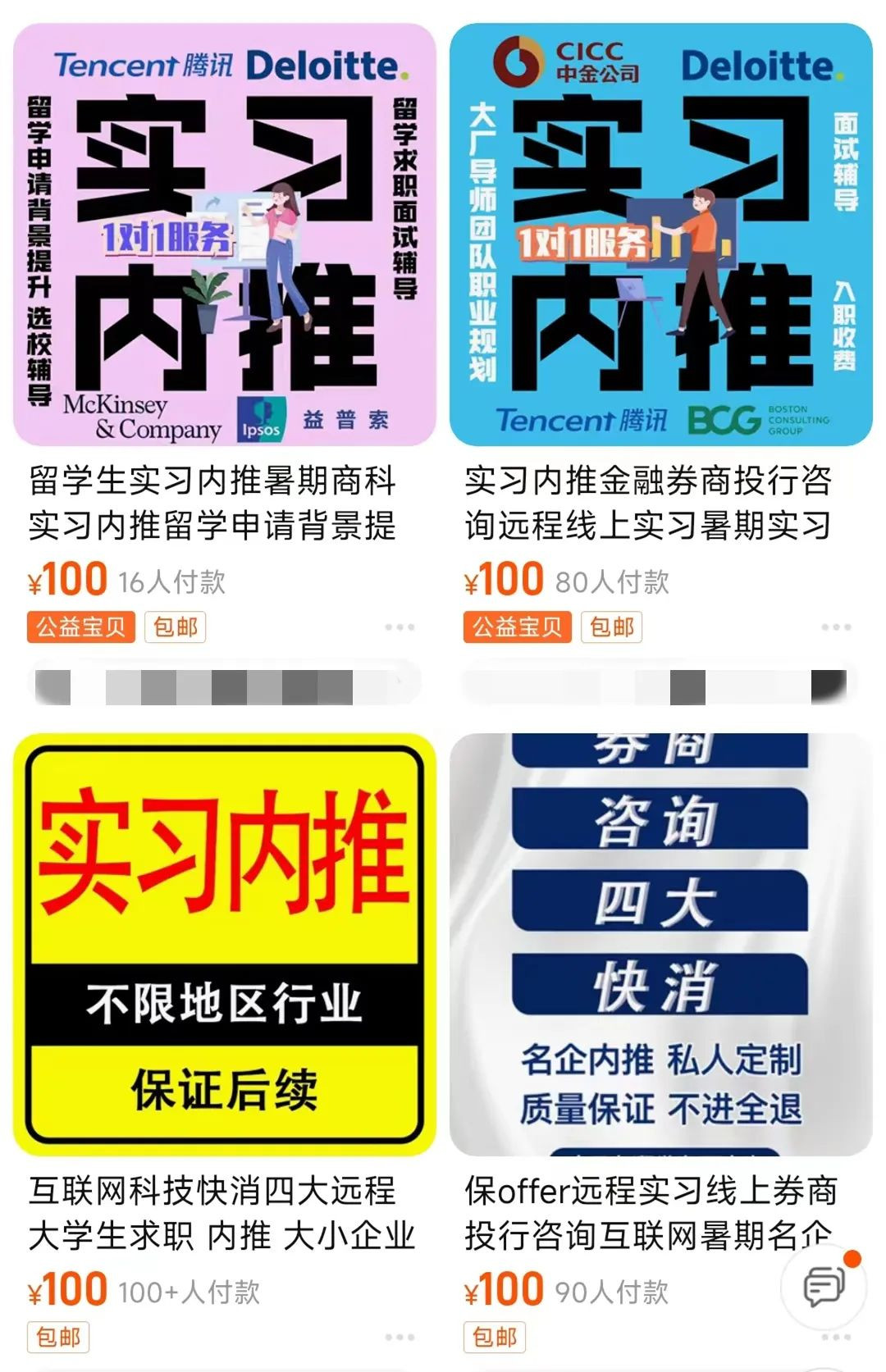
Task: Open the 保offer远程实习线上券商 product card
Action: point(660,945)
